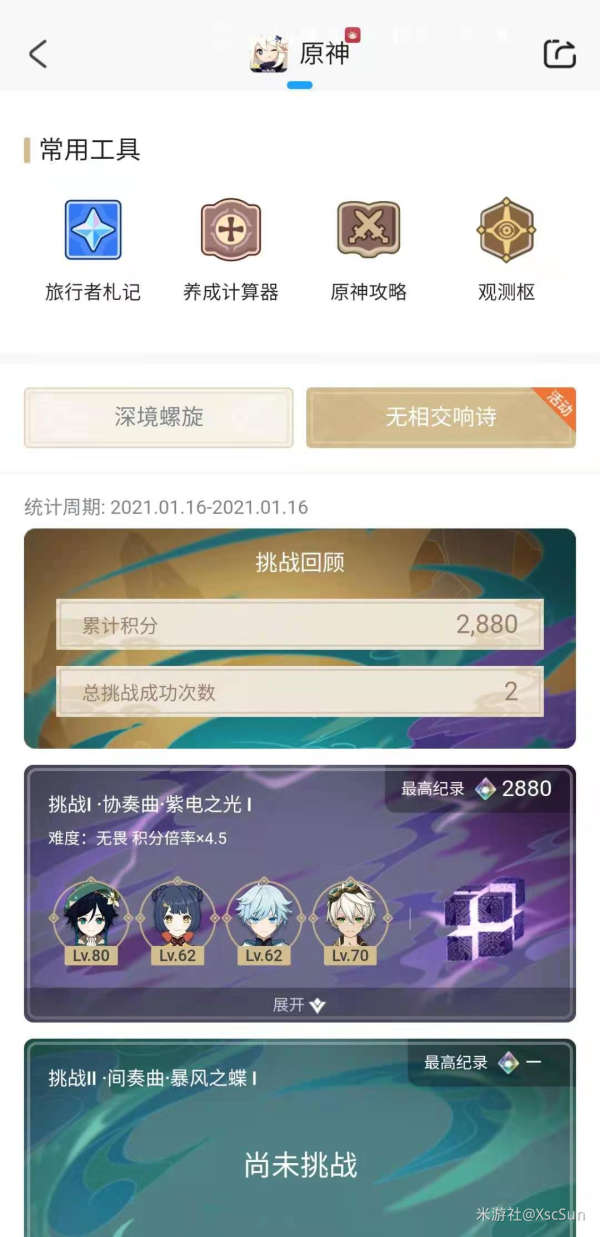Open 观测枢 tool
Screen dimensions: 600x1237
[x=506, y=250]
